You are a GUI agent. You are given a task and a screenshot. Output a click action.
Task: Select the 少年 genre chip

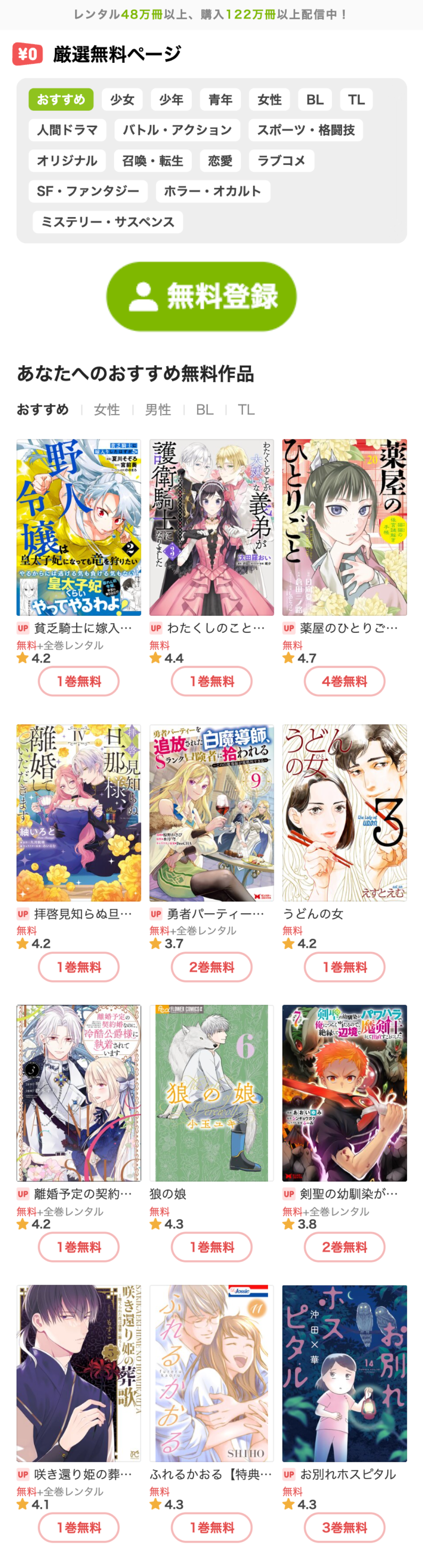coord(171,99)
